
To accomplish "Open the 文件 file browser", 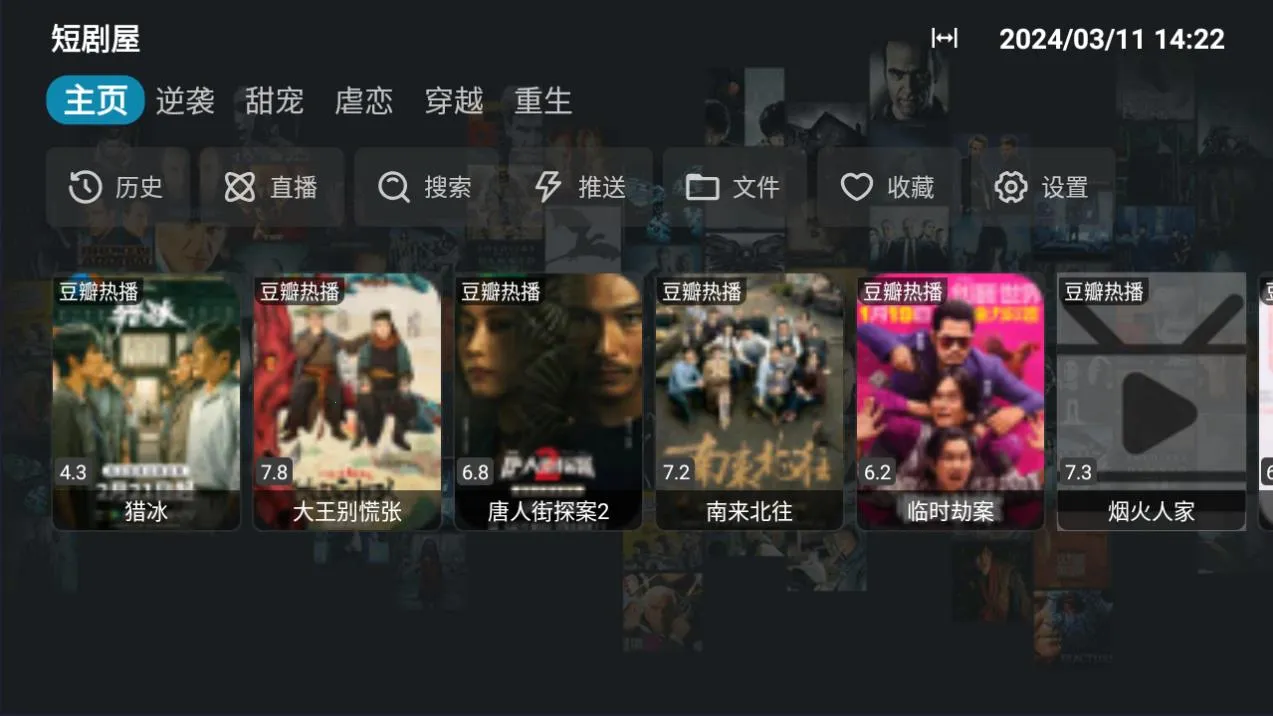I will click(x=734, y=187).
